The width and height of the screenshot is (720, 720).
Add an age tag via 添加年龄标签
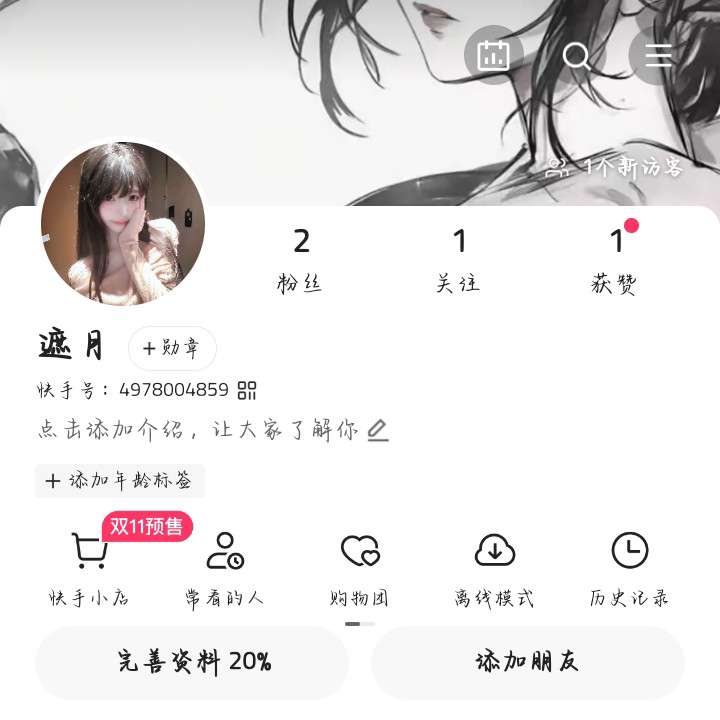[120, 481]
